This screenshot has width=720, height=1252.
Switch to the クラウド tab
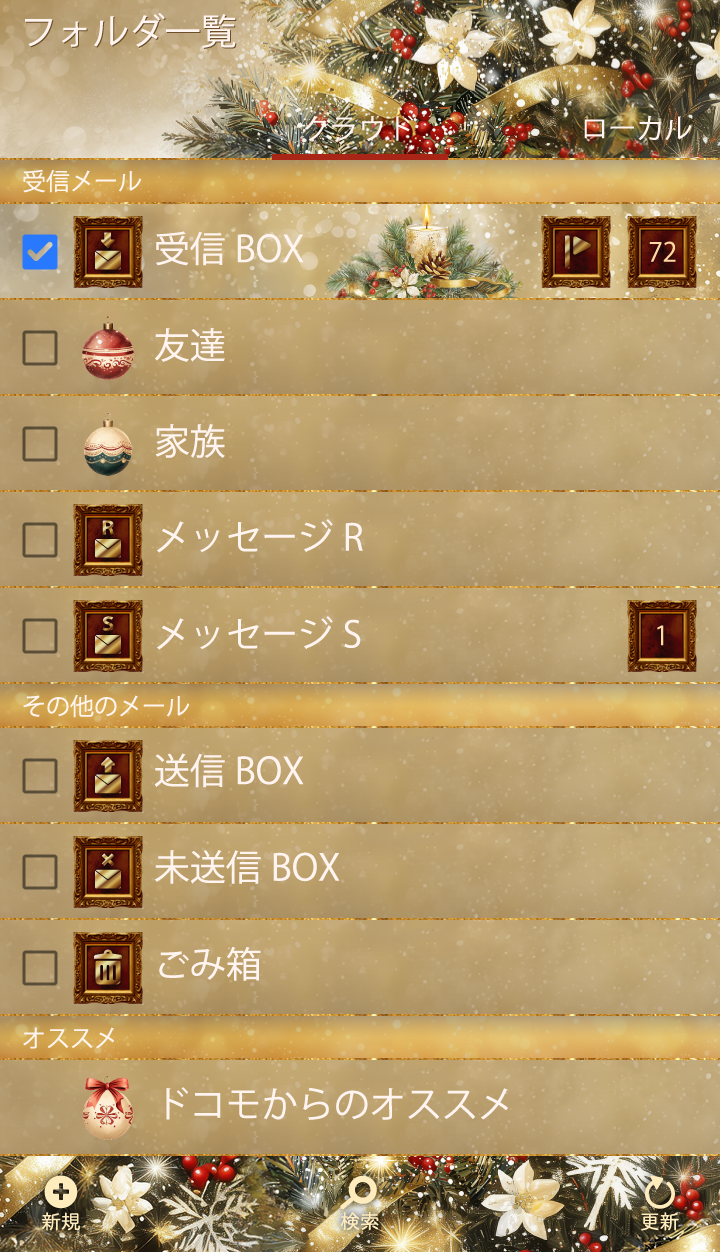(360, 129)
